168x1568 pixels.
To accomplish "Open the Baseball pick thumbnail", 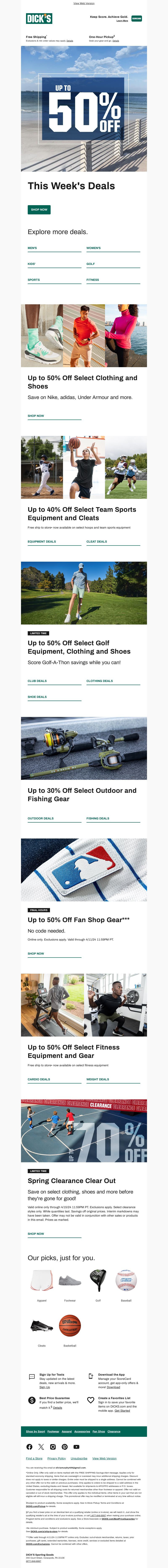I will click(126, 1280).
